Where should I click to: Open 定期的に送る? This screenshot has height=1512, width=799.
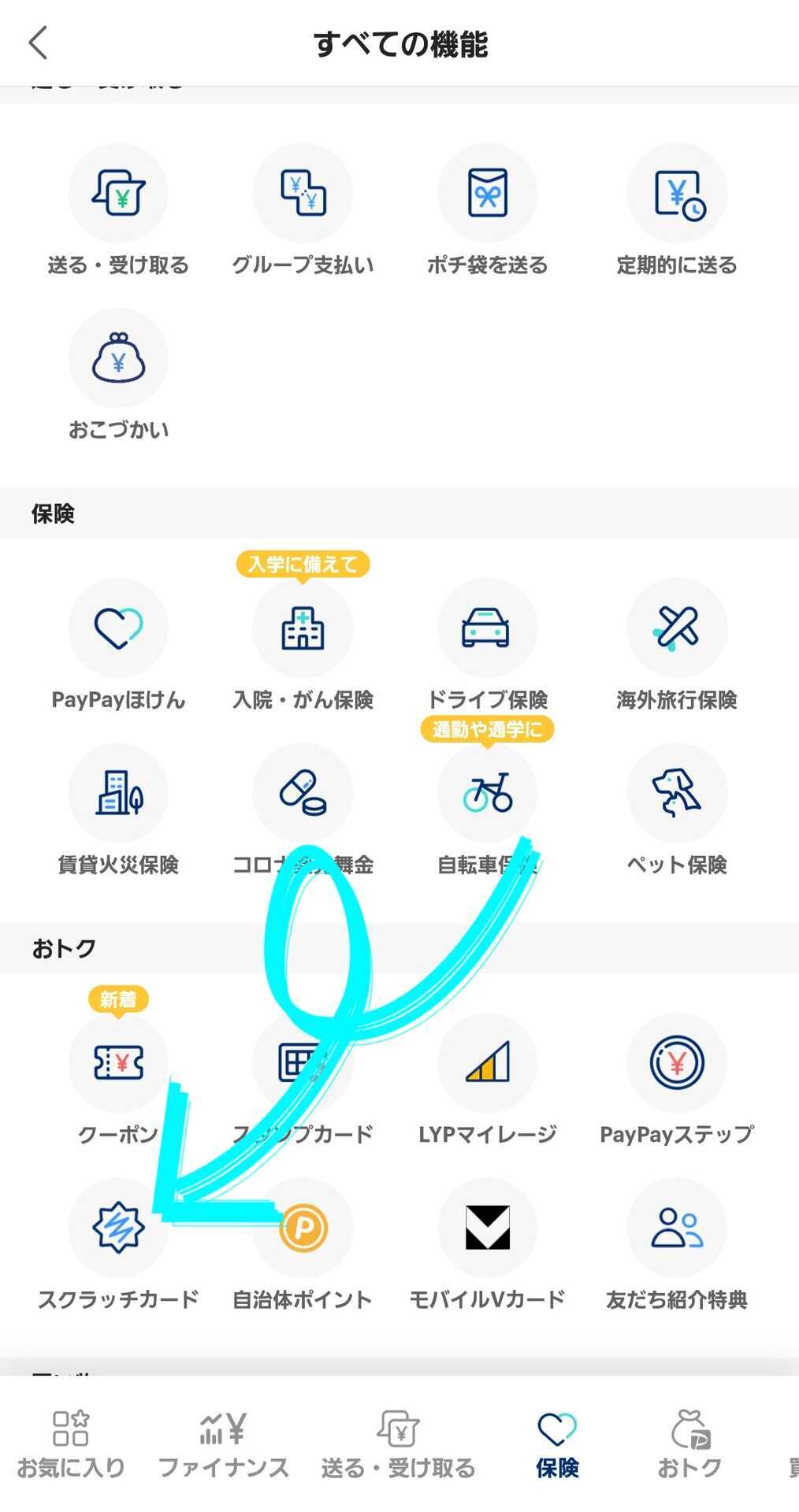point(676,209)
